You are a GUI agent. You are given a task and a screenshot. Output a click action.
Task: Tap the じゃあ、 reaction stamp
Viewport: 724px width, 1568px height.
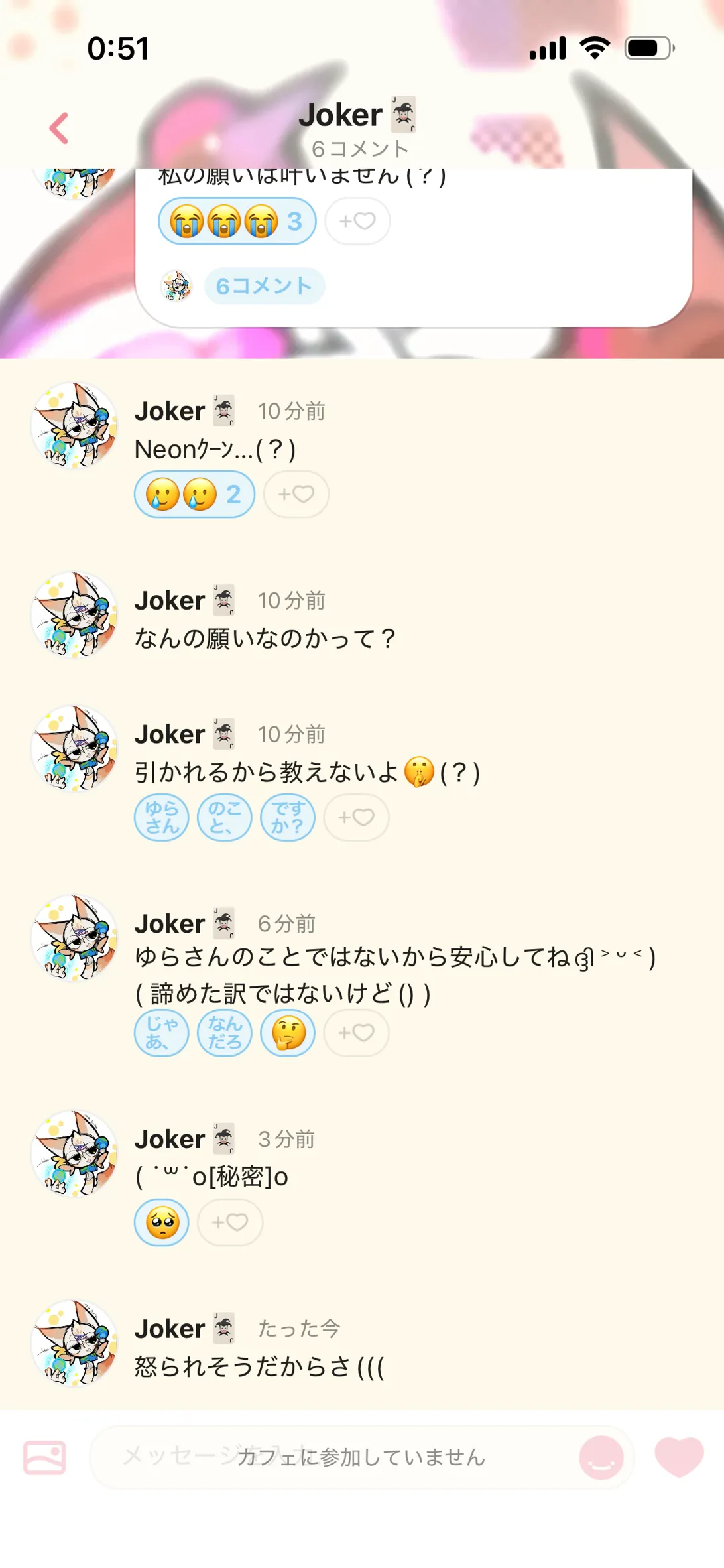click(x=162, y=1033)
